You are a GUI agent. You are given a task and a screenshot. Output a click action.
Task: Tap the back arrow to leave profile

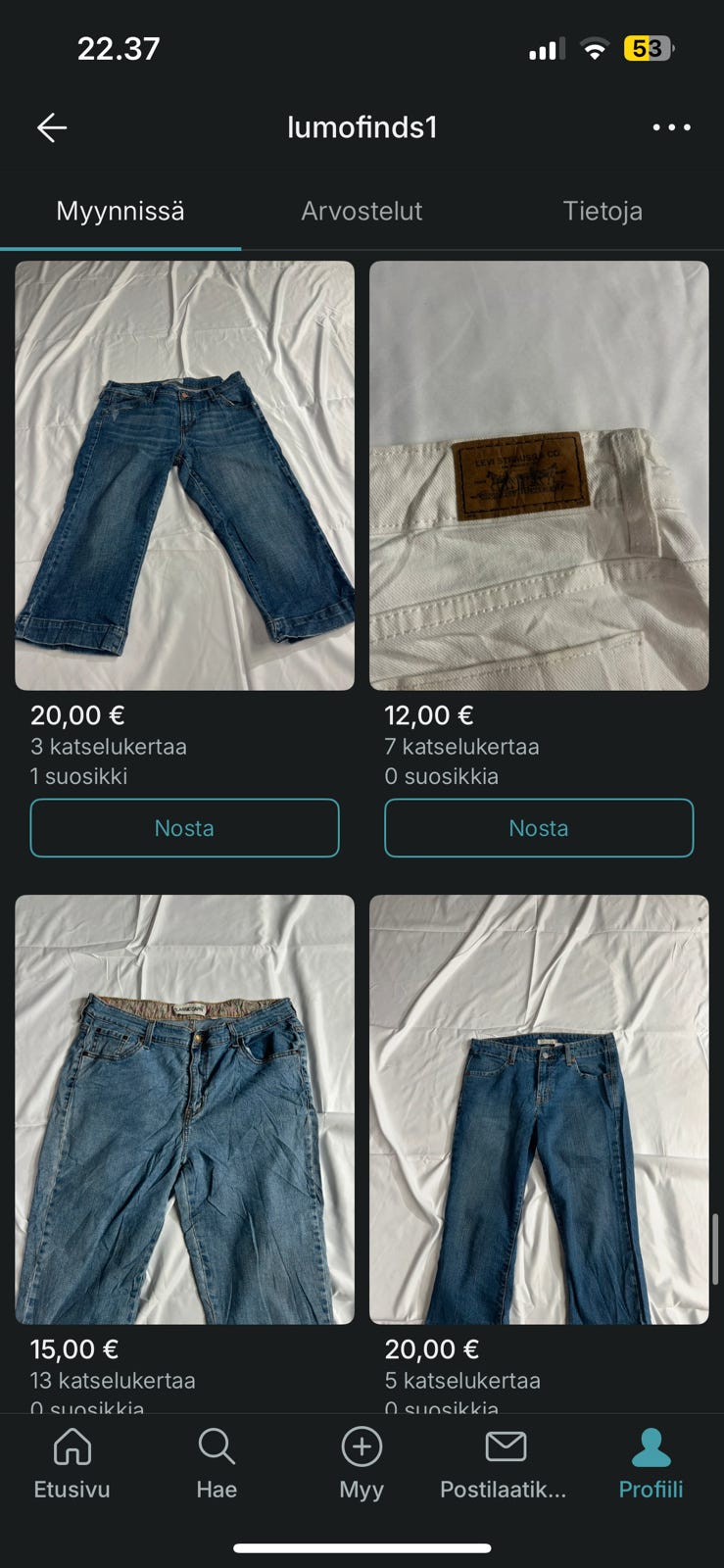pos(51,127)
